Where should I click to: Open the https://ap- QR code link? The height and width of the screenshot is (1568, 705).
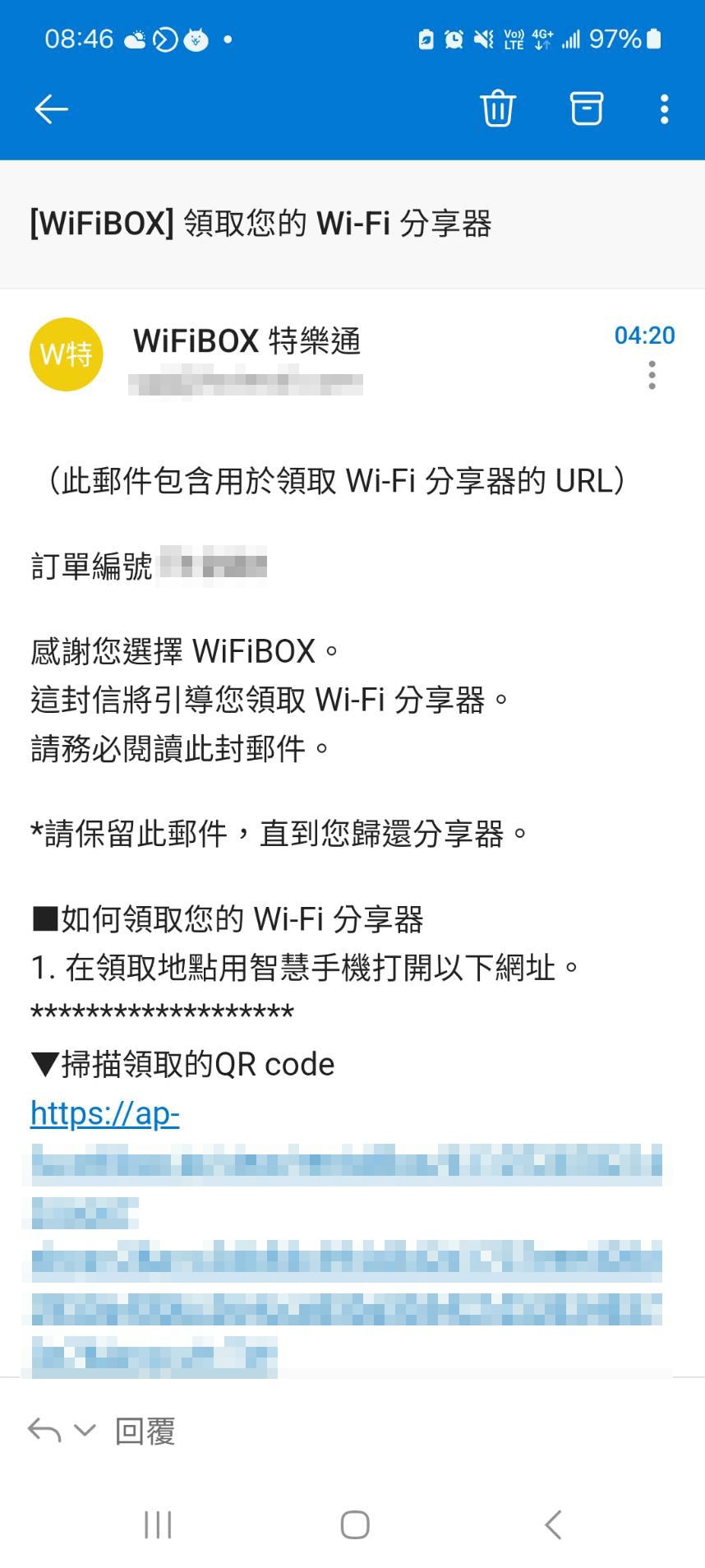pyautogui.click(x=105, y=1113)
